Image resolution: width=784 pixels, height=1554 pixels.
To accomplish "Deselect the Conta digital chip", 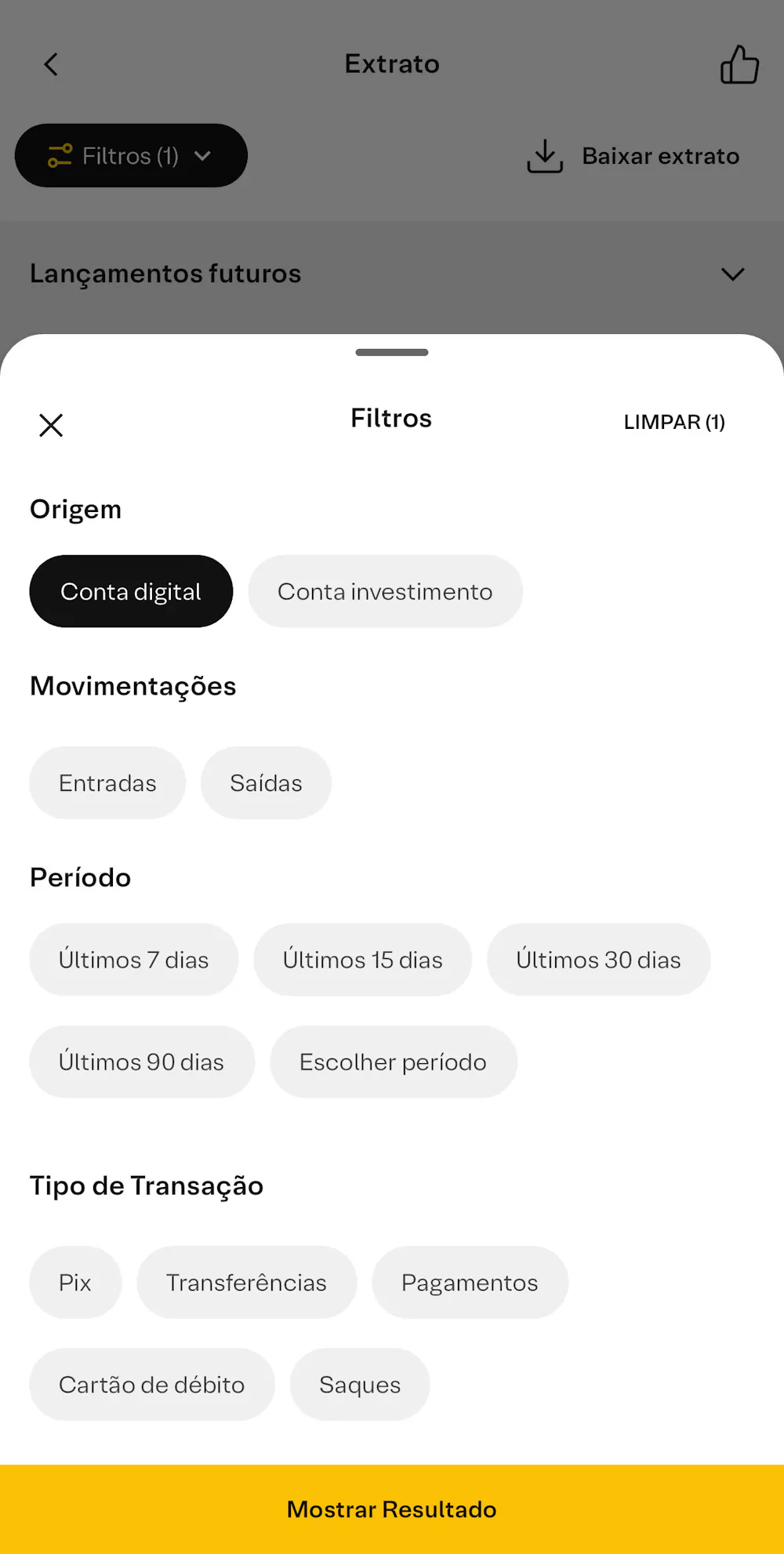I will click(x=131, y=591).
